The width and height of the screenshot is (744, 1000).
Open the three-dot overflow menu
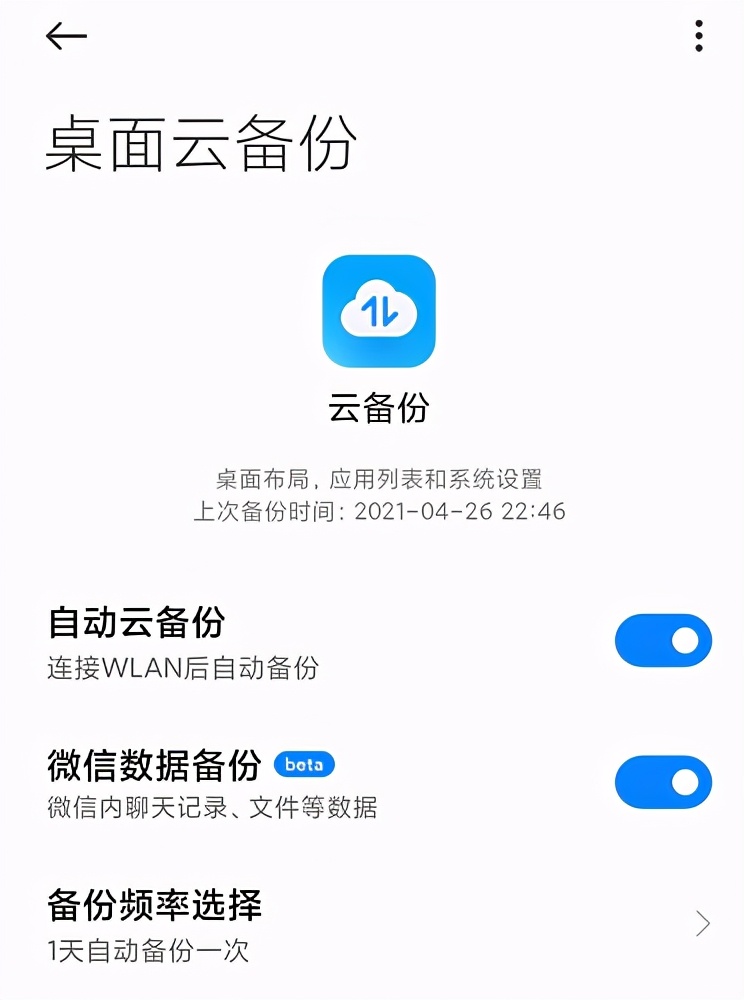point(697,37)
